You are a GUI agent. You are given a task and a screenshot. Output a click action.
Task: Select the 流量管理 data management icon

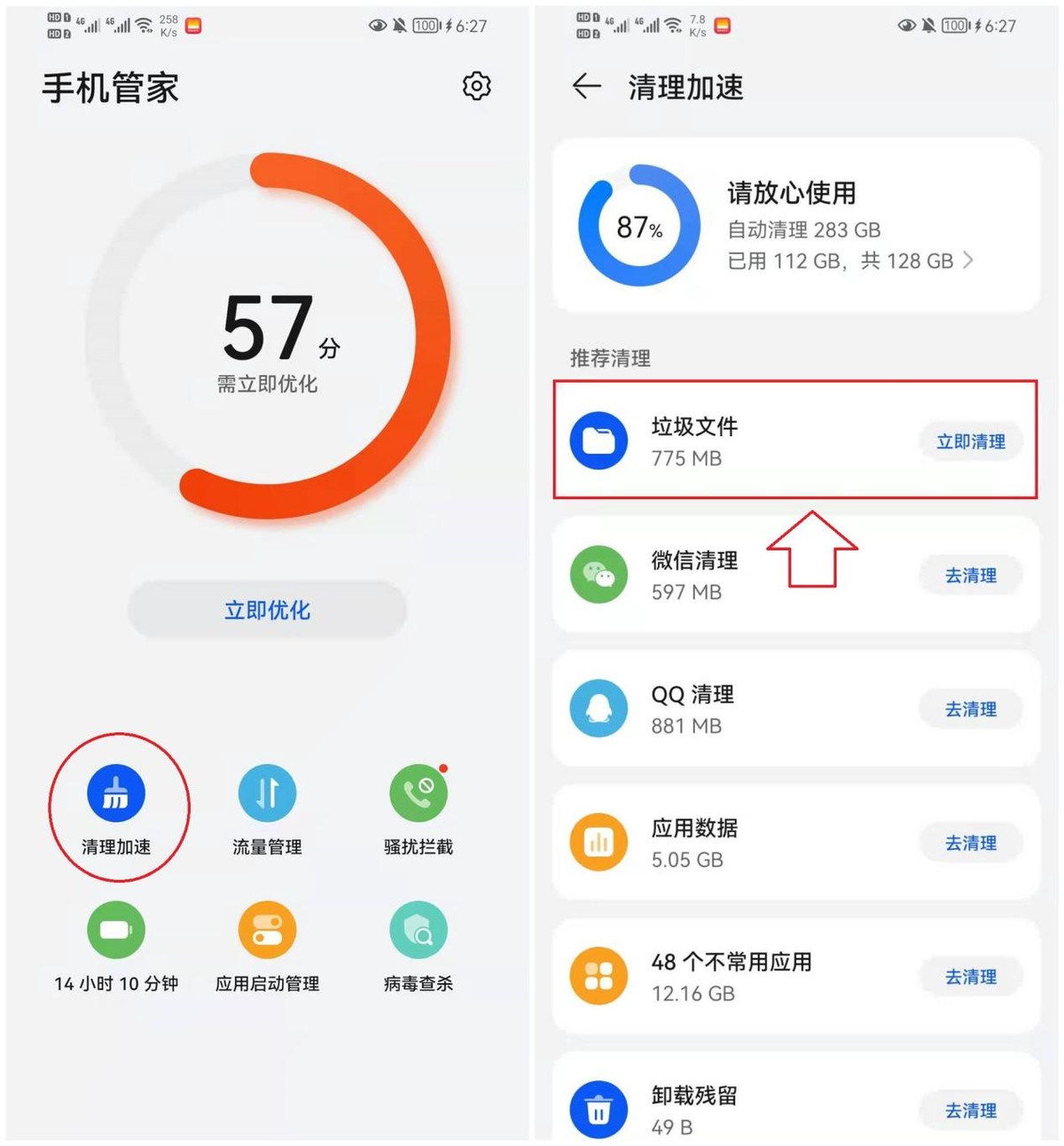click(267, 793)
